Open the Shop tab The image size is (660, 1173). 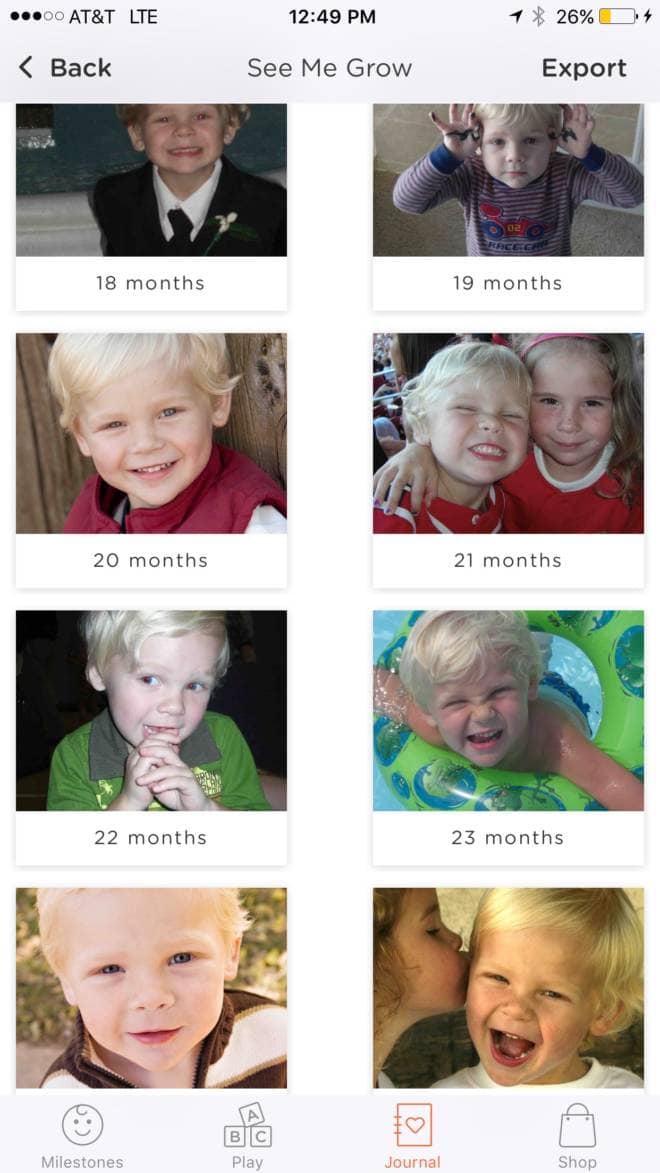(577, 1136)
